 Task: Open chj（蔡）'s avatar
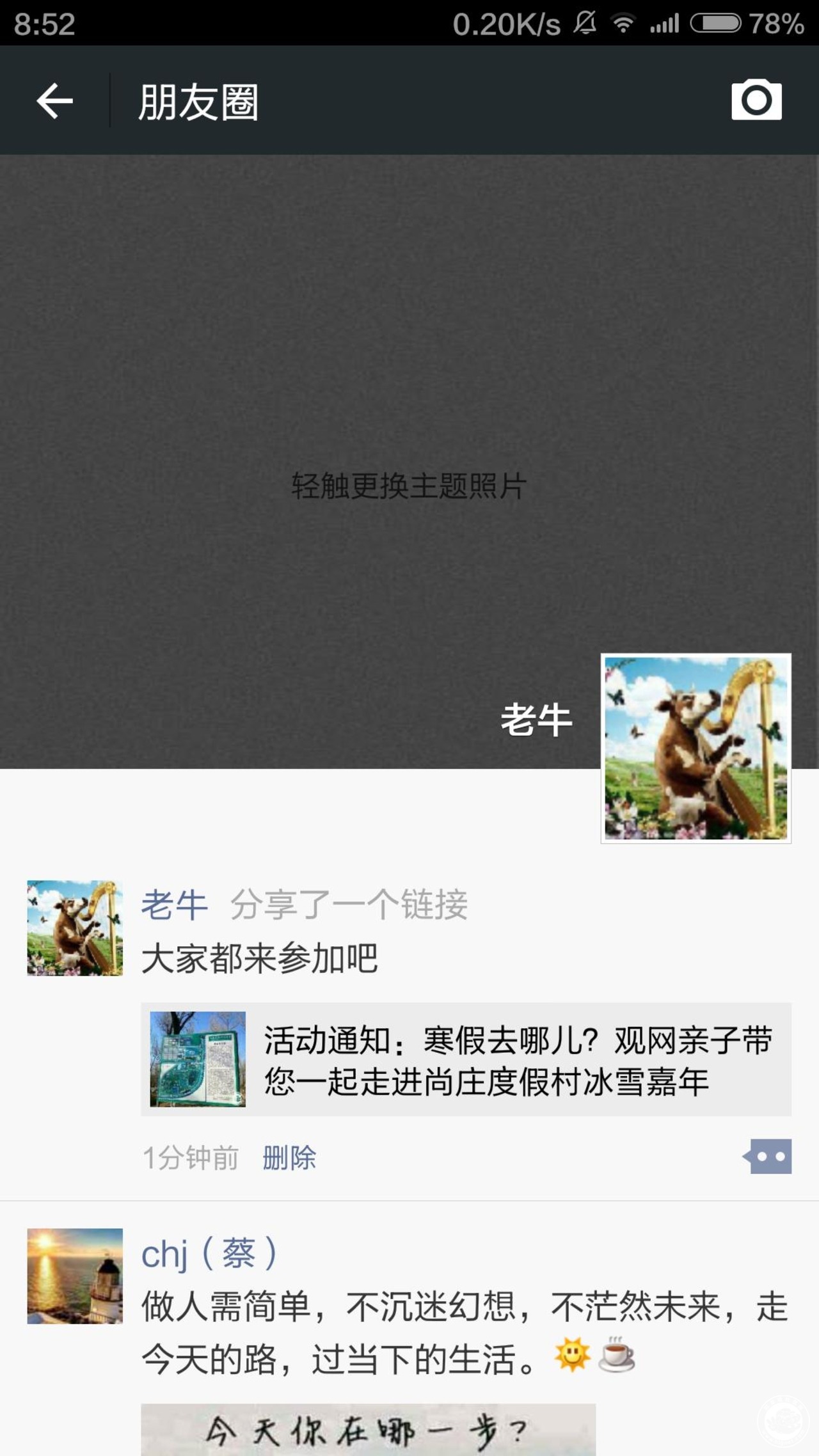tap(75, 1276)
